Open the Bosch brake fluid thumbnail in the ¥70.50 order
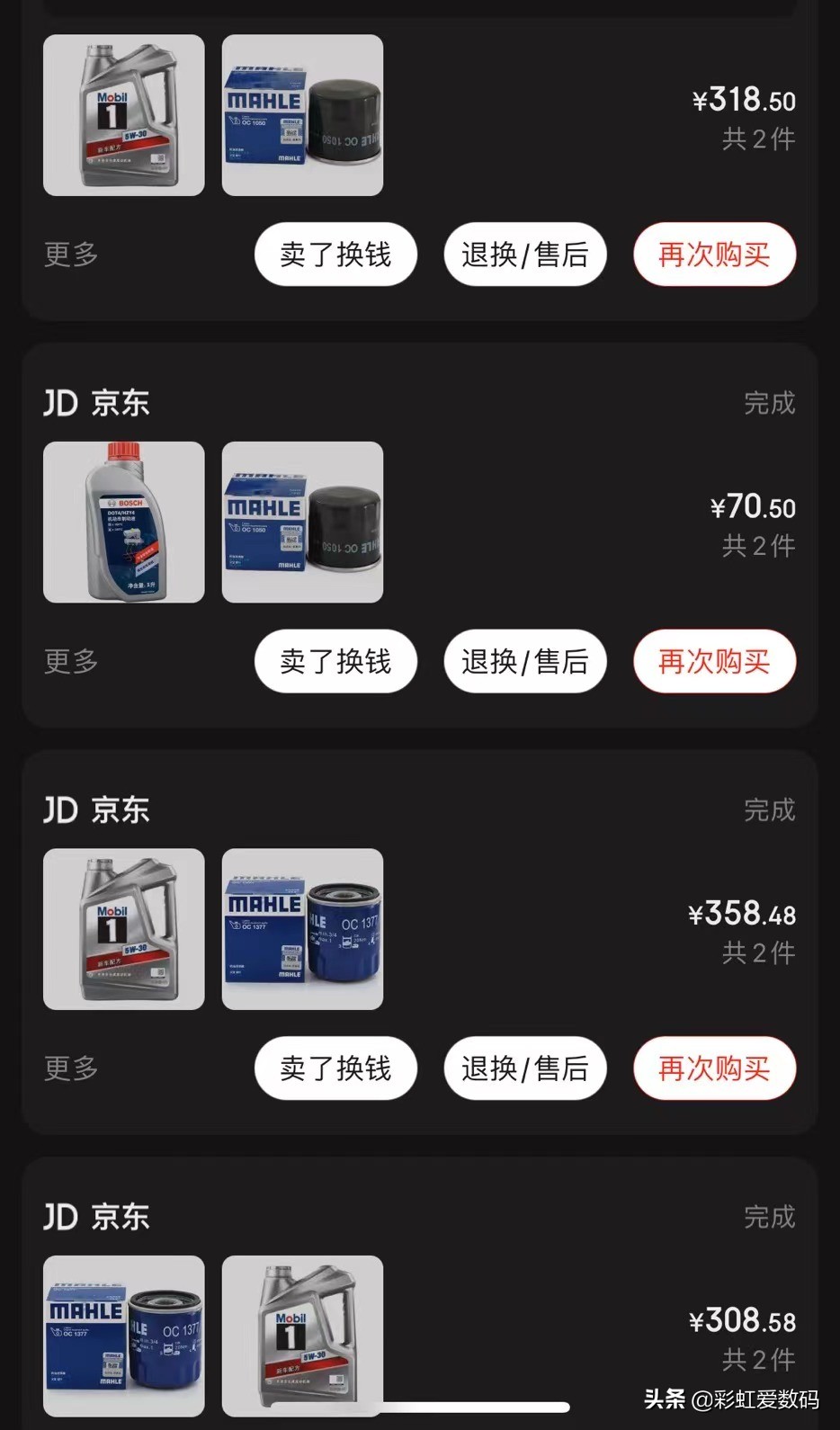840x1430 pixels. coord(123,522)
